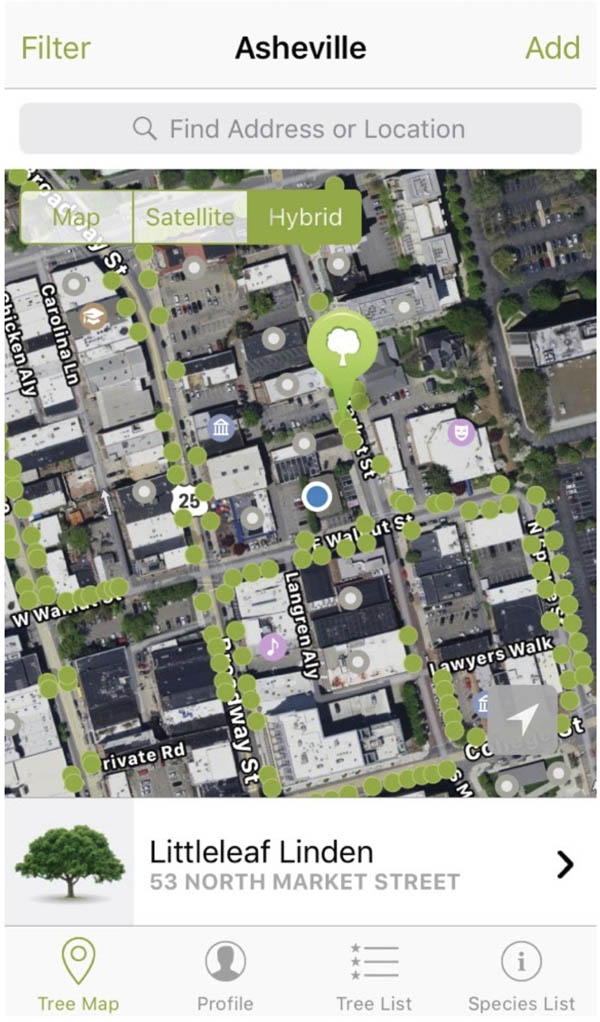600x1022 pixels.
Task: Tap Add to add a tree
Action: pos(552,48)
